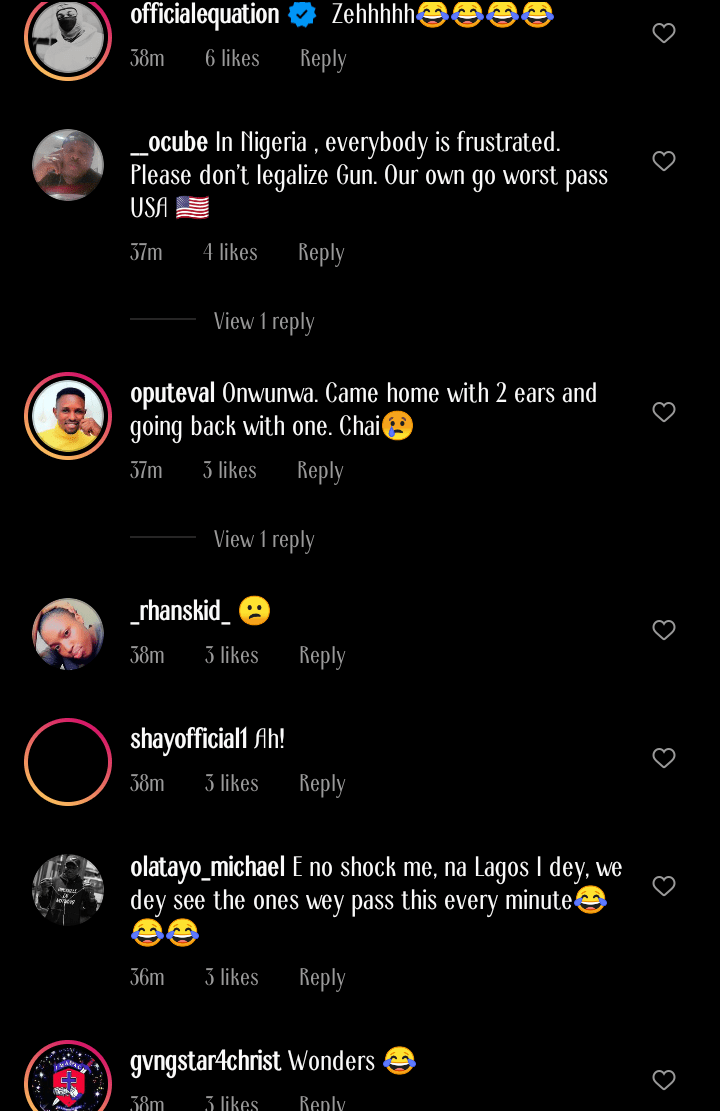
Task: Like shayofficial1's comment
Action: (664, 758)
